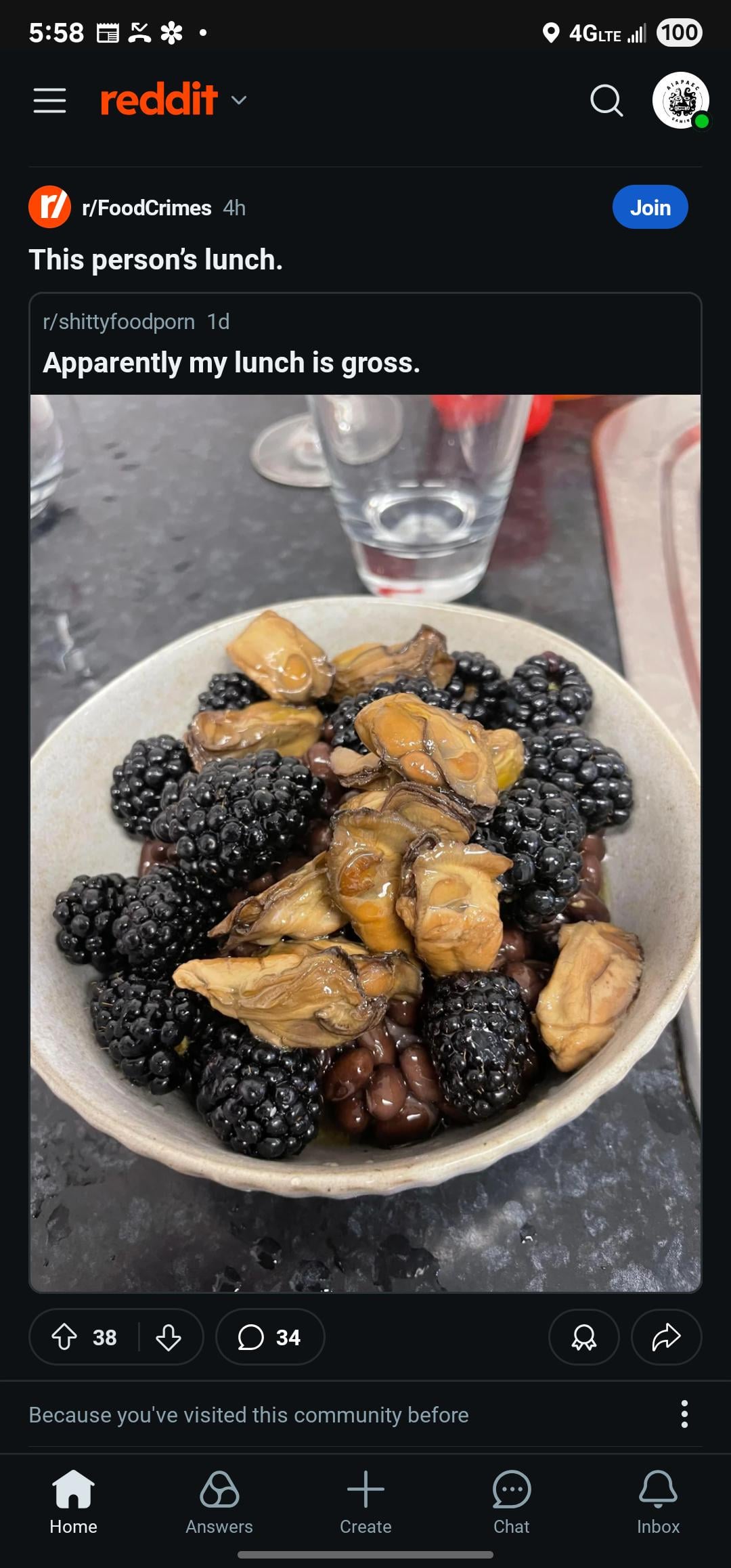Screen dimensions: 731x1568
Task: Open Reddit search
Action: 606,100
